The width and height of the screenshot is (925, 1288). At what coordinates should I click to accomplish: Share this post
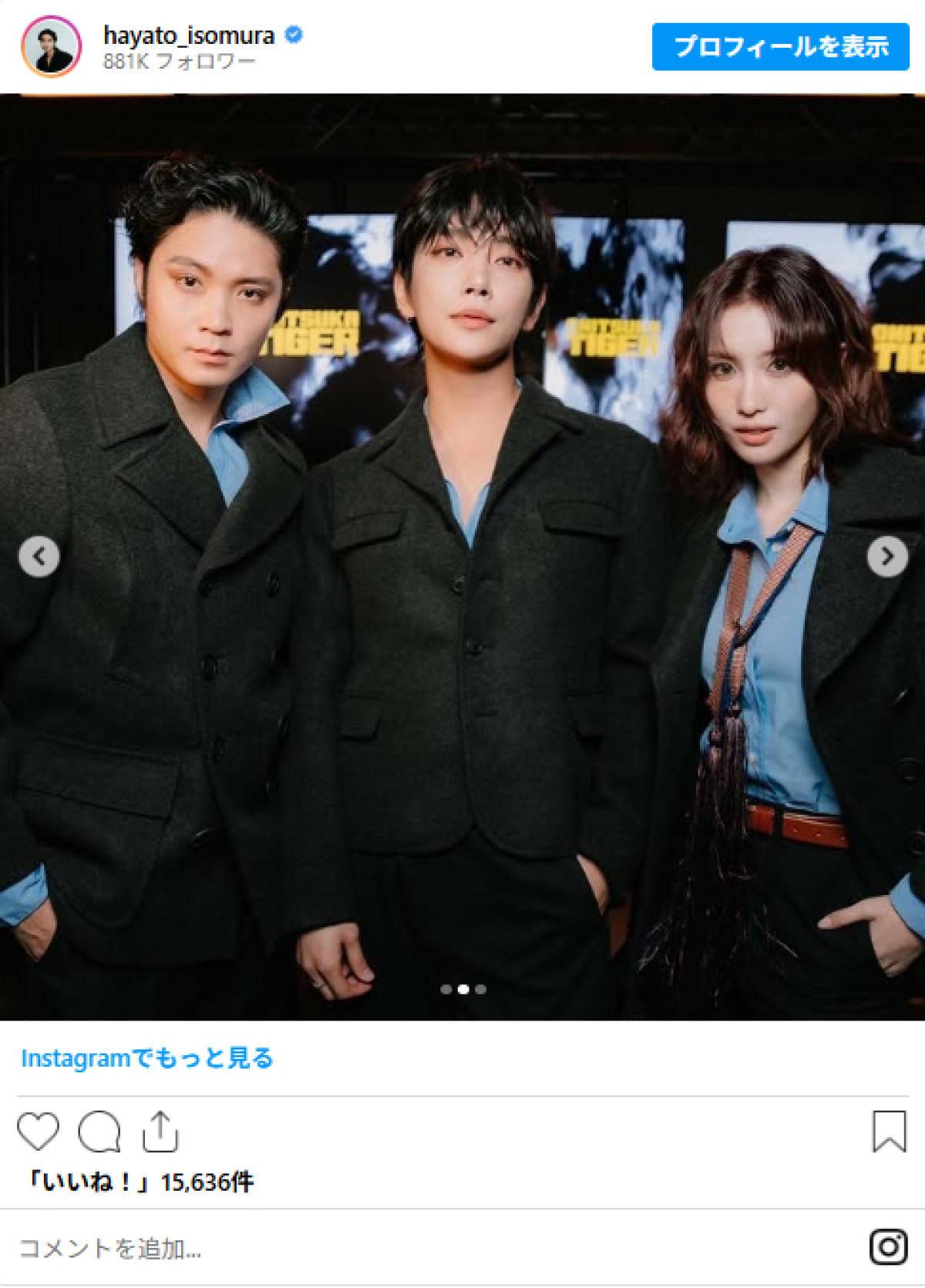point(160,1131)
